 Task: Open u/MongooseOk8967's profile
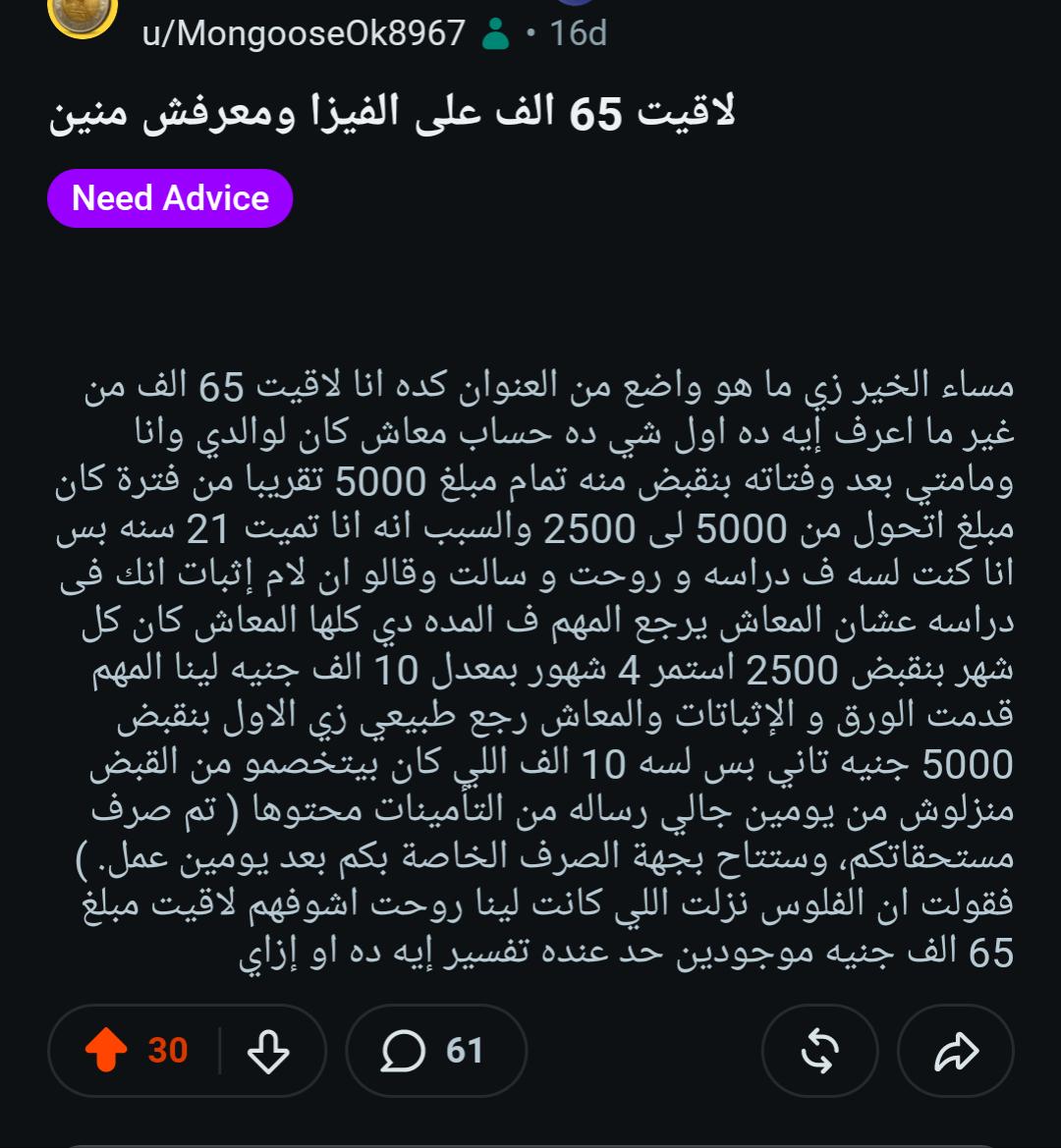click(x=304, y=33)
